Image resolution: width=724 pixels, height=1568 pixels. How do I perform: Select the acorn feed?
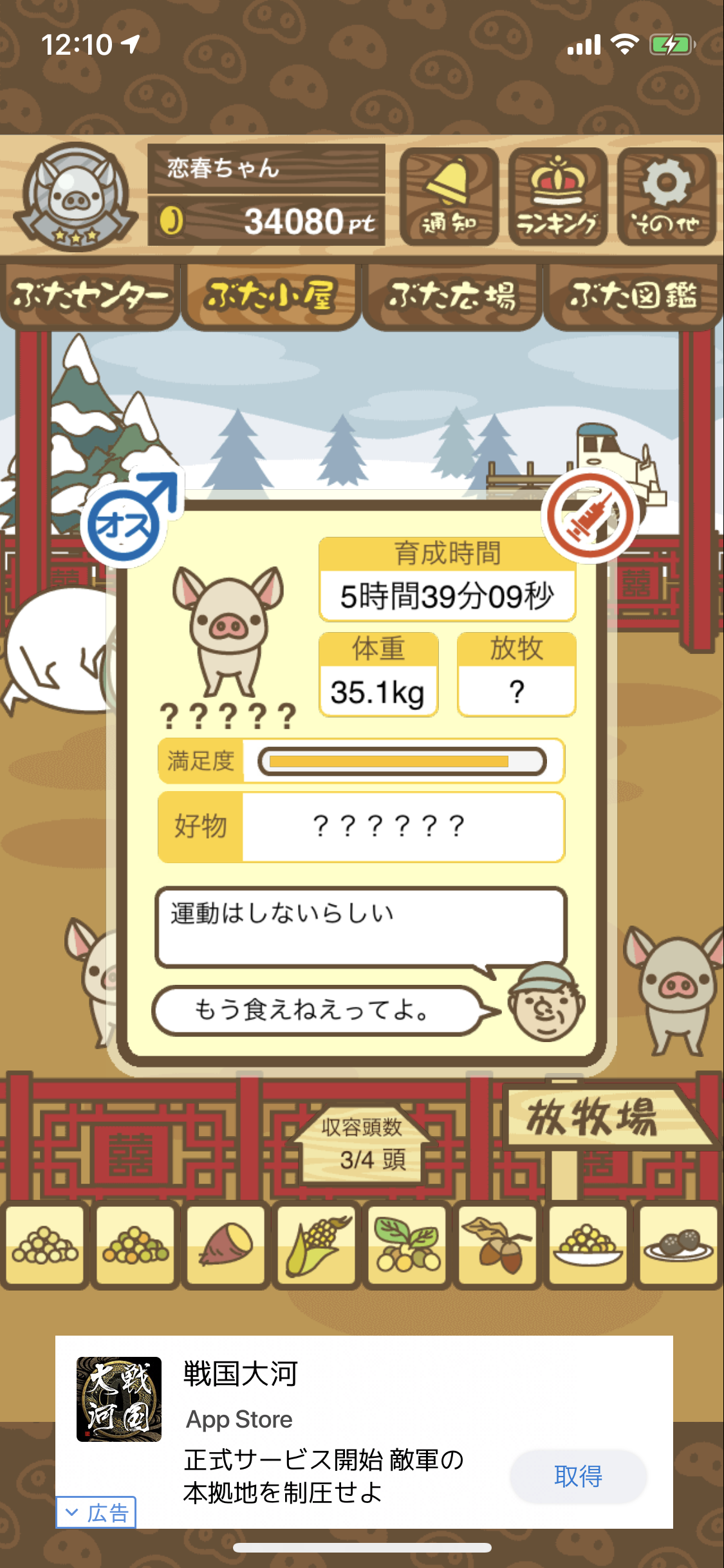coord(497,1245)
